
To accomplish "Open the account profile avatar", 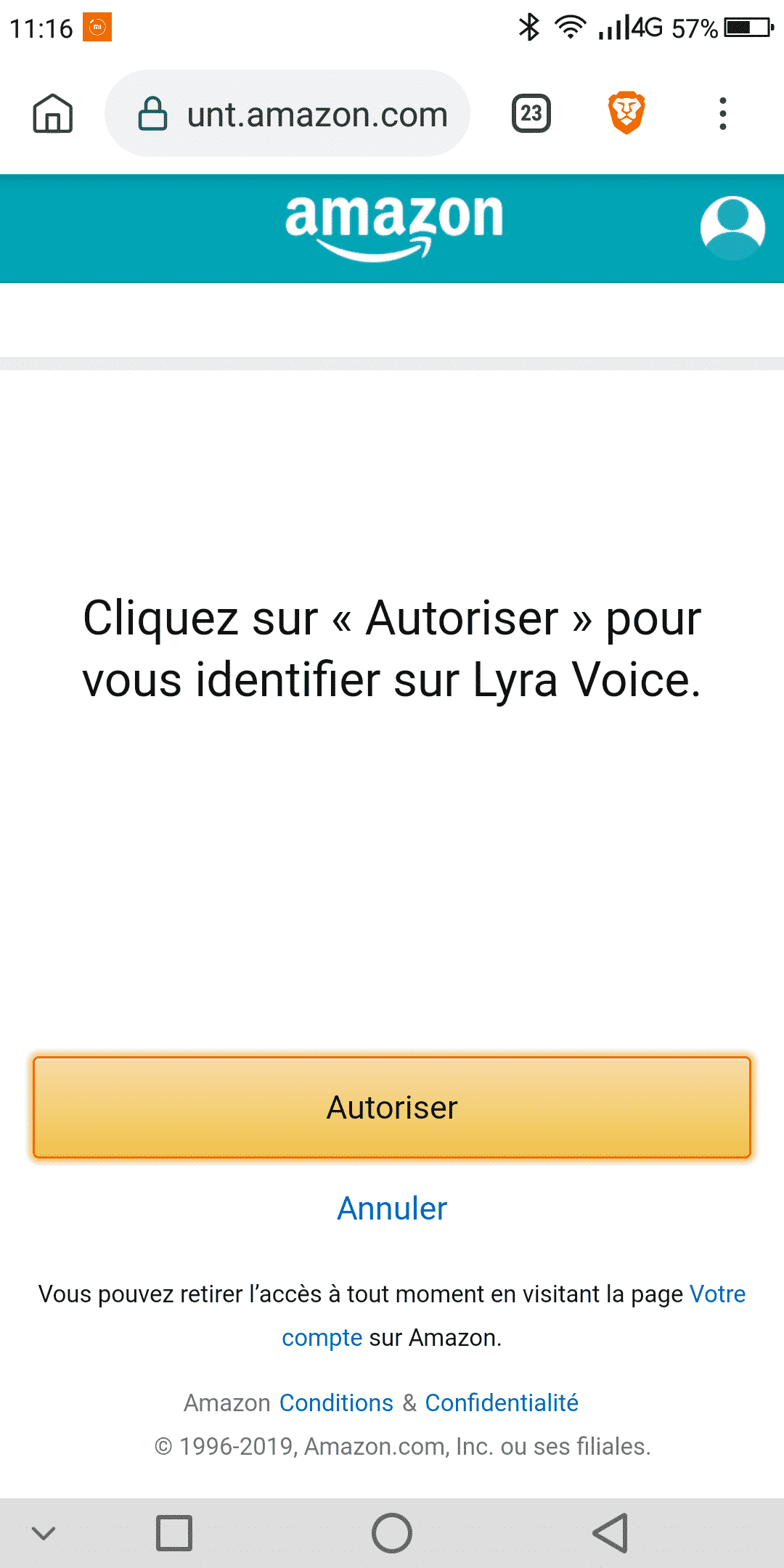I will (x=732, y=228).
